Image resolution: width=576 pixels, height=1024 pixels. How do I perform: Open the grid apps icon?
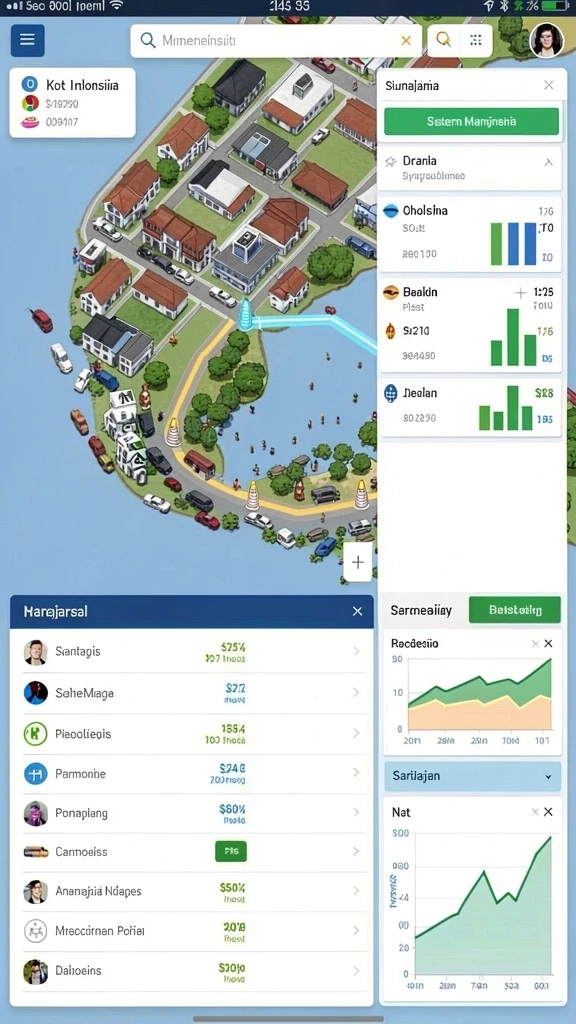click(476, 40)
